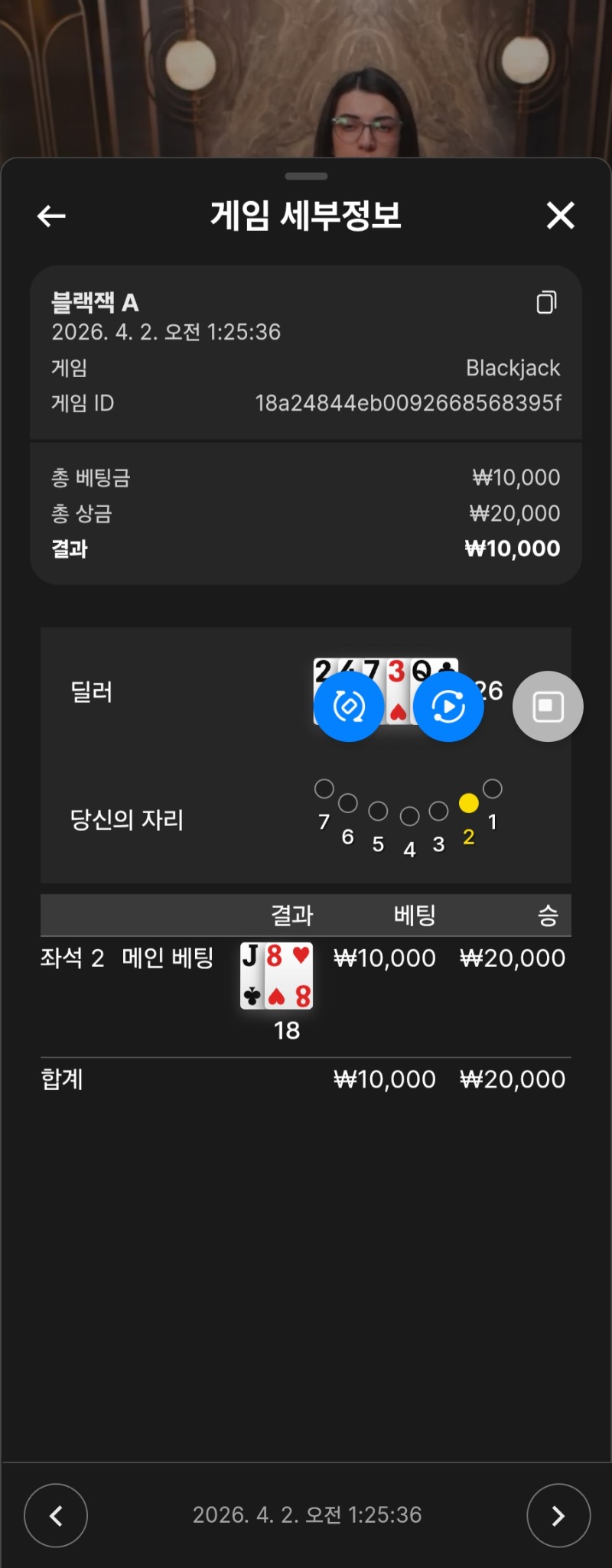Go to the previous game record

pos(56,1515)
